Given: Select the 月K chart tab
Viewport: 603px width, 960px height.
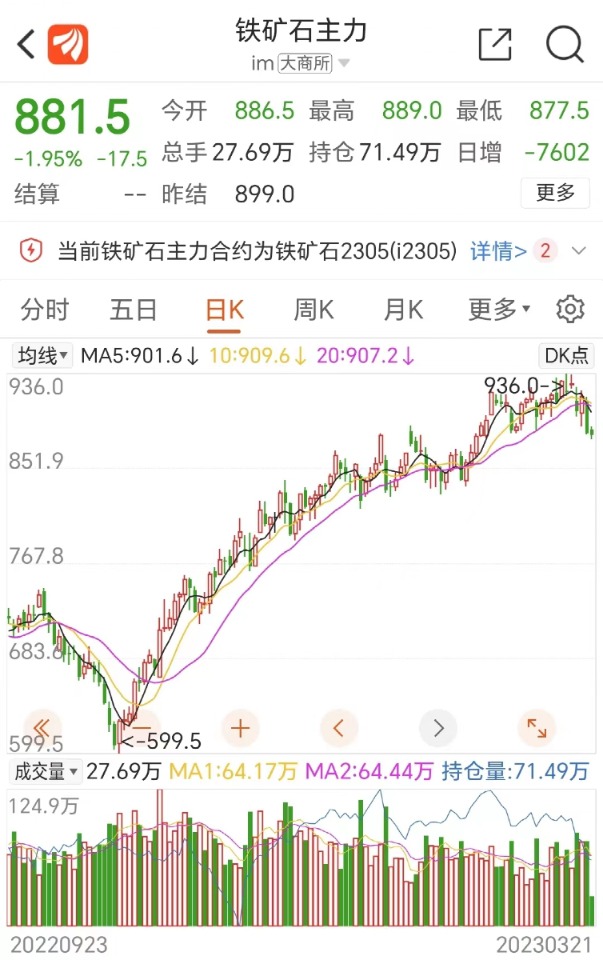Looking at the screenshot, I should coord(403,310).
